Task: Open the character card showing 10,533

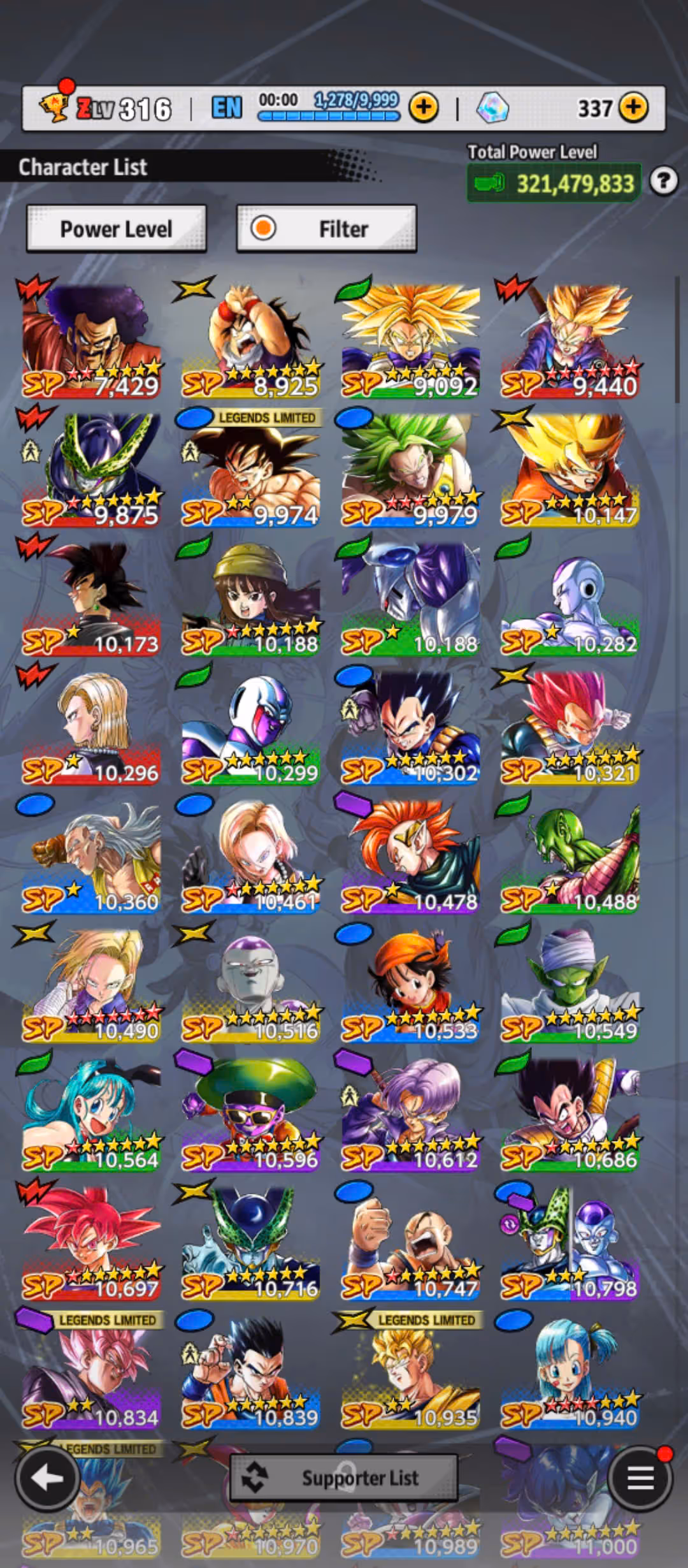Action: [410, 986]
